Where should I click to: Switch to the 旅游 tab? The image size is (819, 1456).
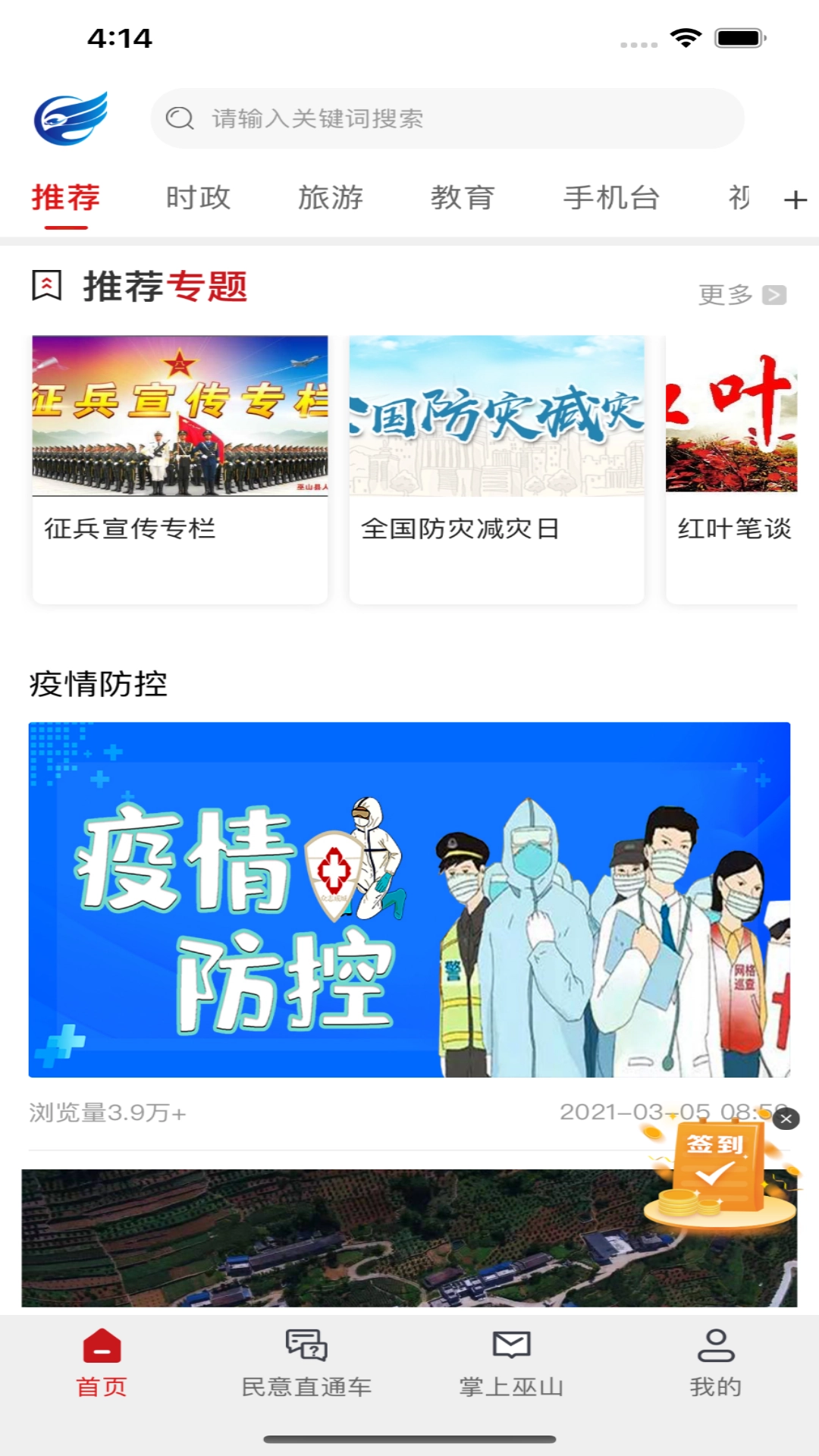[x=331, y=199]
